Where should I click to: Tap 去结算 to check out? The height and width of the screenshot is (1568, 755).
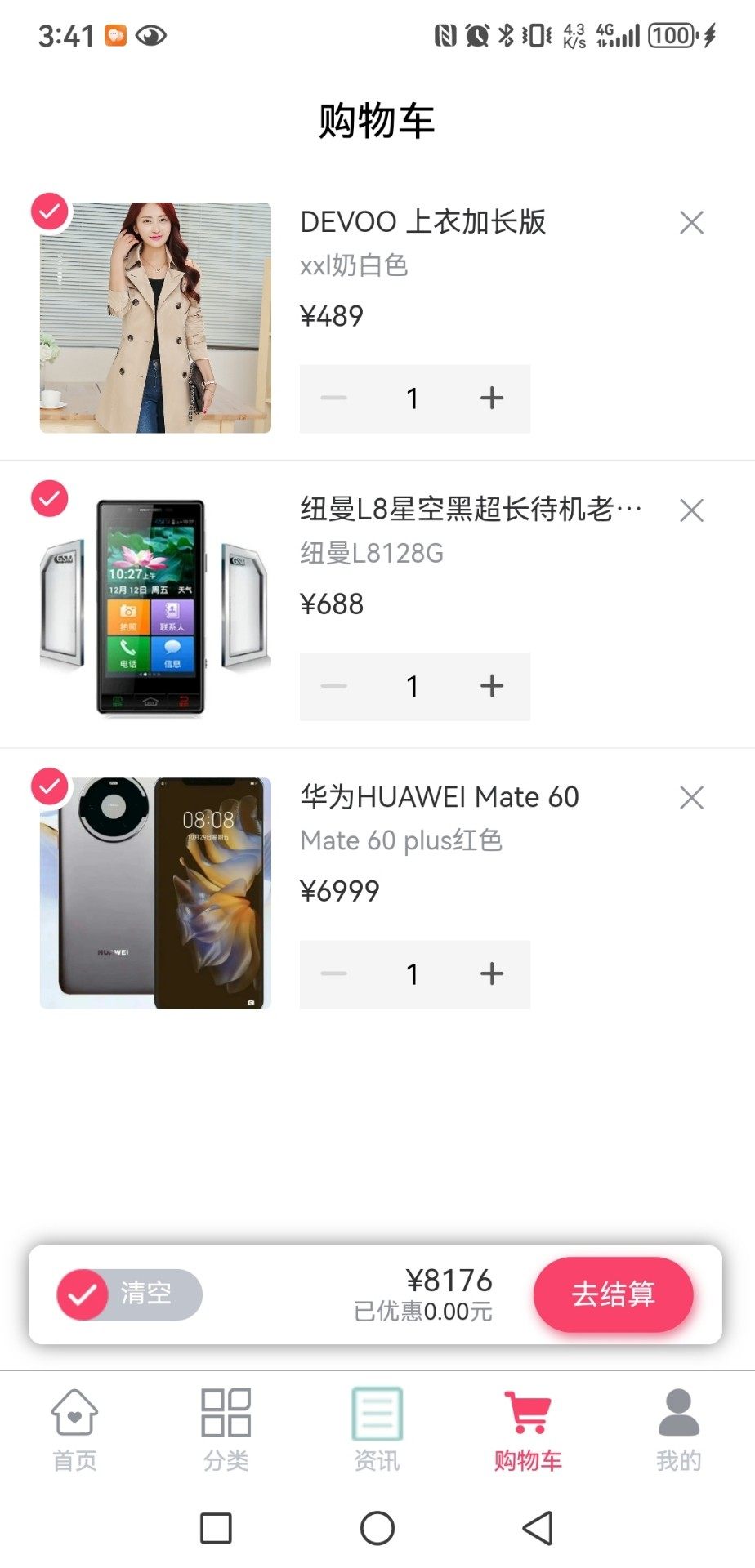point(613,1294)
